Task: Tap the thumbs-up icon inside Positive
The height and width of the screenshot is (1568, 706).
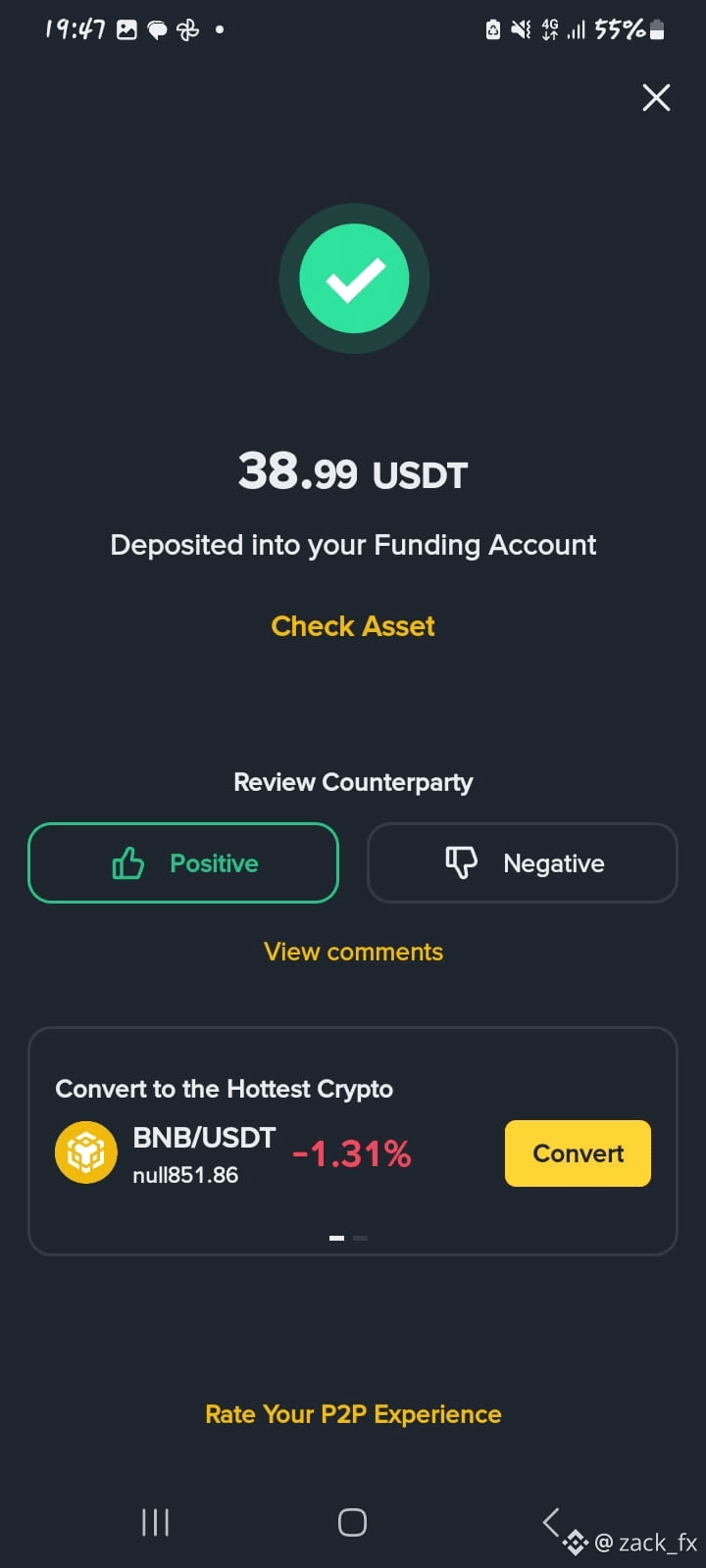Action: tap(128, 862)
